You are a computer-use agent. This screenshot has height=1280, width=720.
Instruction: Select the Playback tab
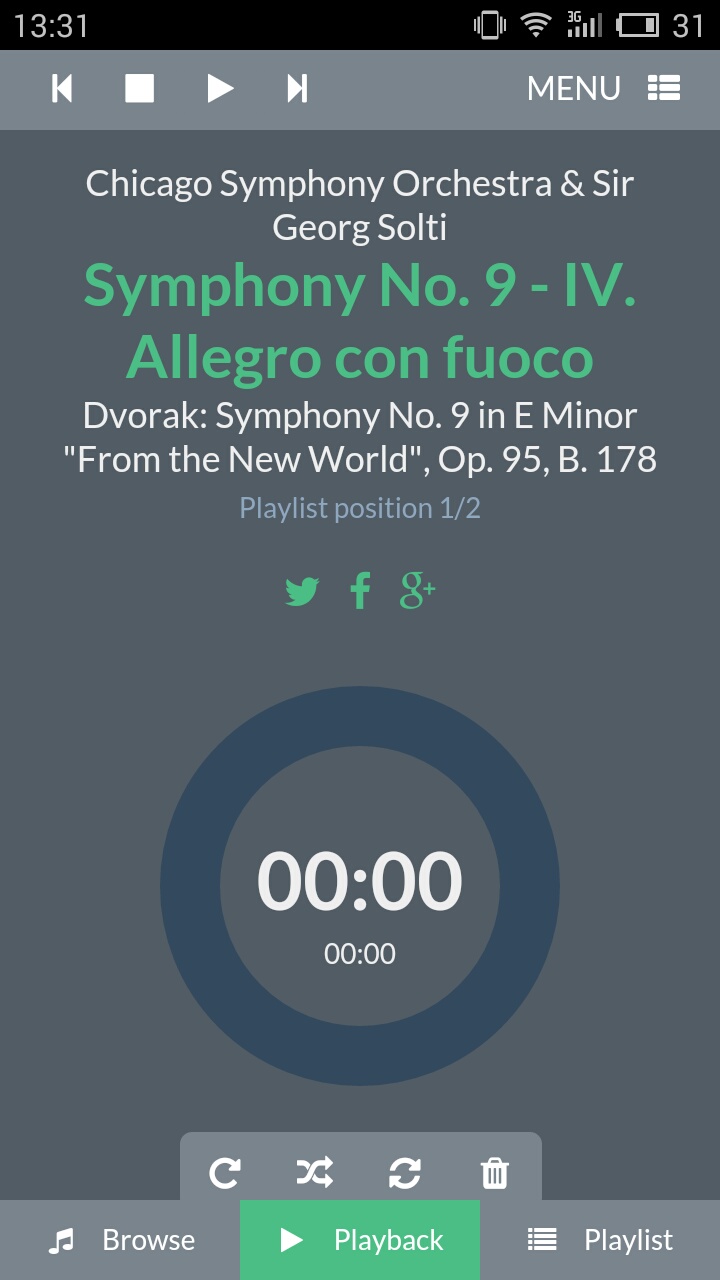click(x=360, y=1240)
